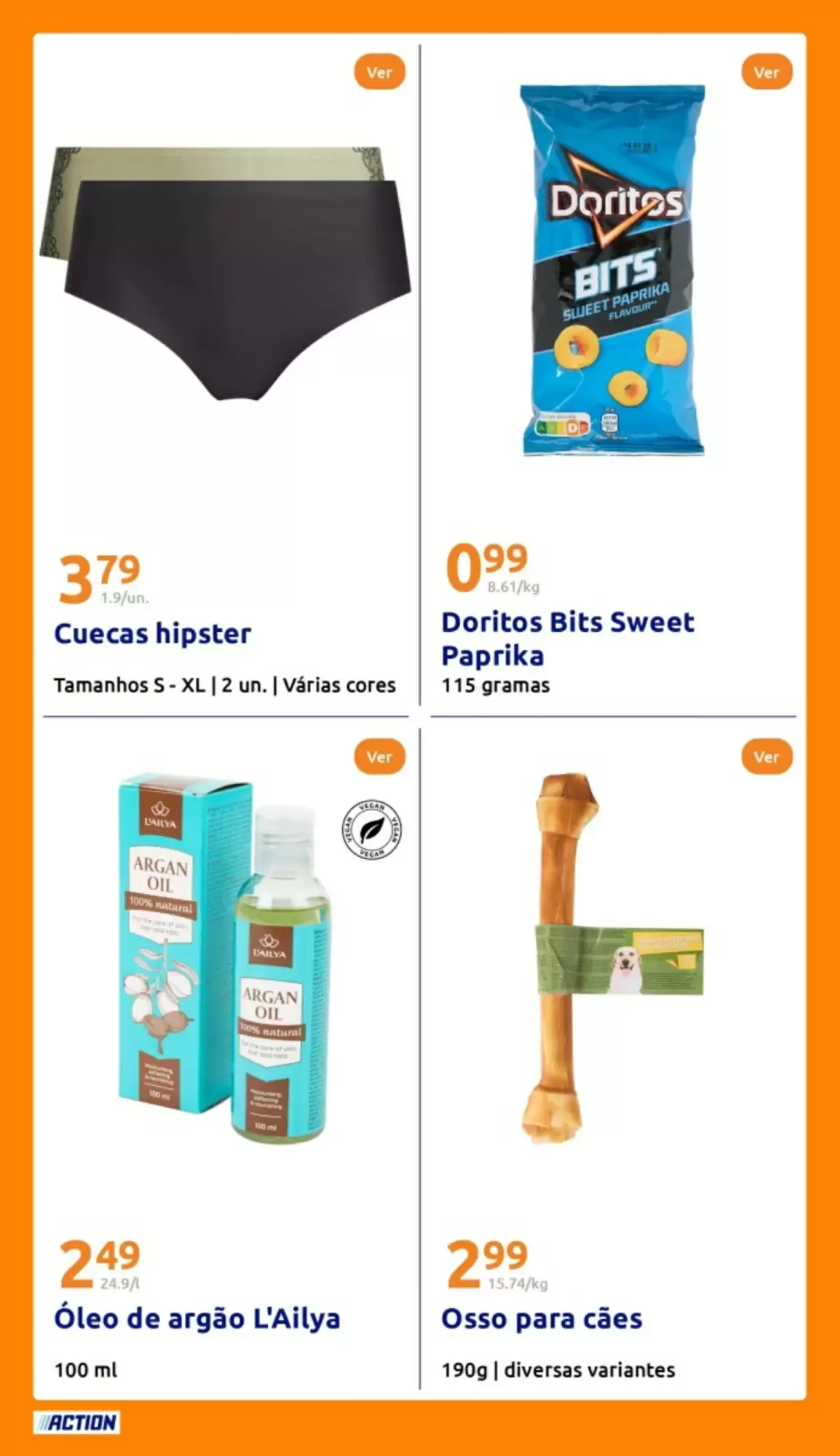View the Osso para cães offer
Image resolution: width=840 pixels, height=1456 pixels.
click(766, 757)
